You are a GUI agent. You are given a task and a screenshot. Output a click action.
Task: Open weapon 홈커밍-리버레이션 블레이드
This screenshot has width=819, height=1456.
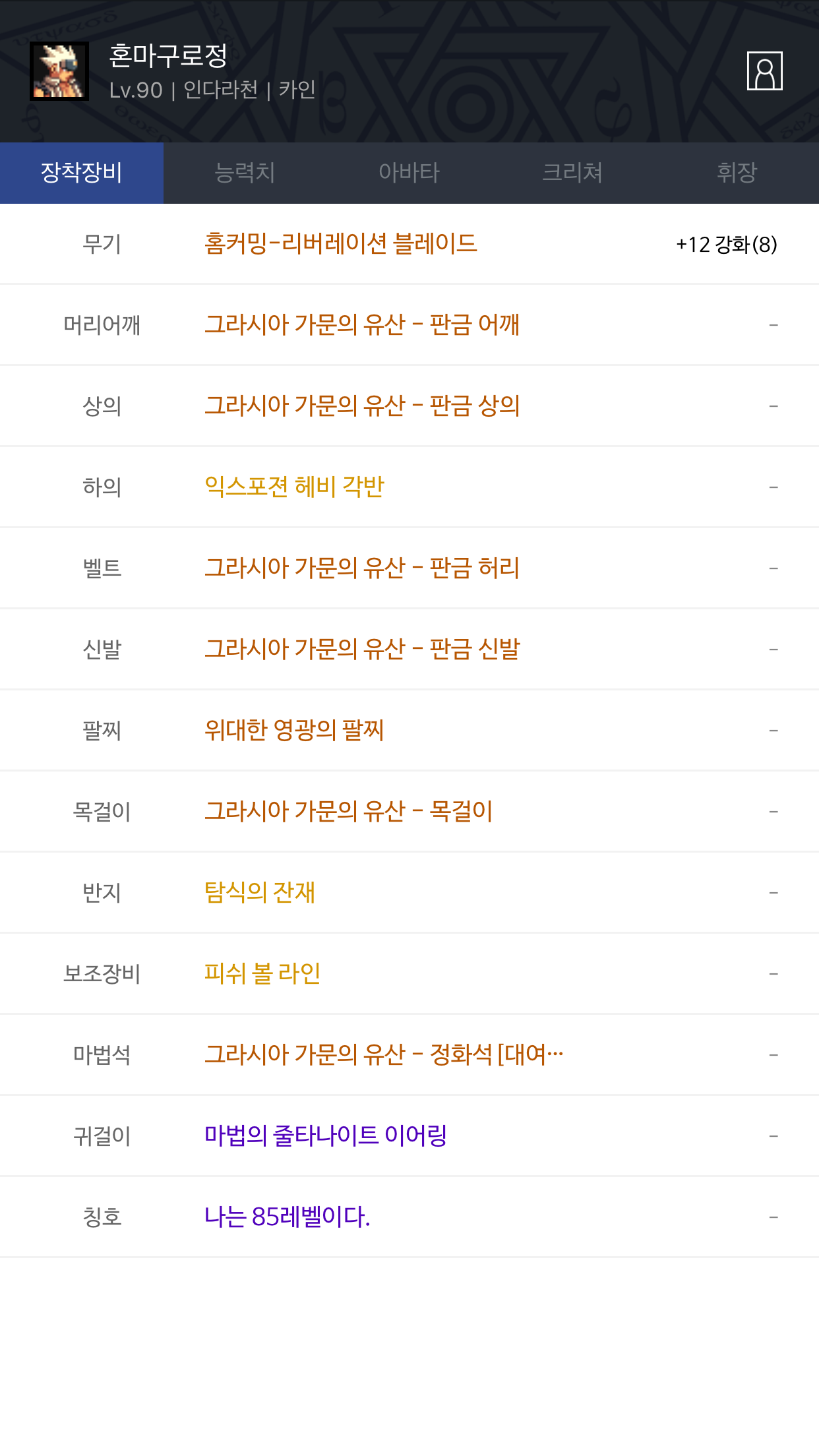(x=340, y=244)
